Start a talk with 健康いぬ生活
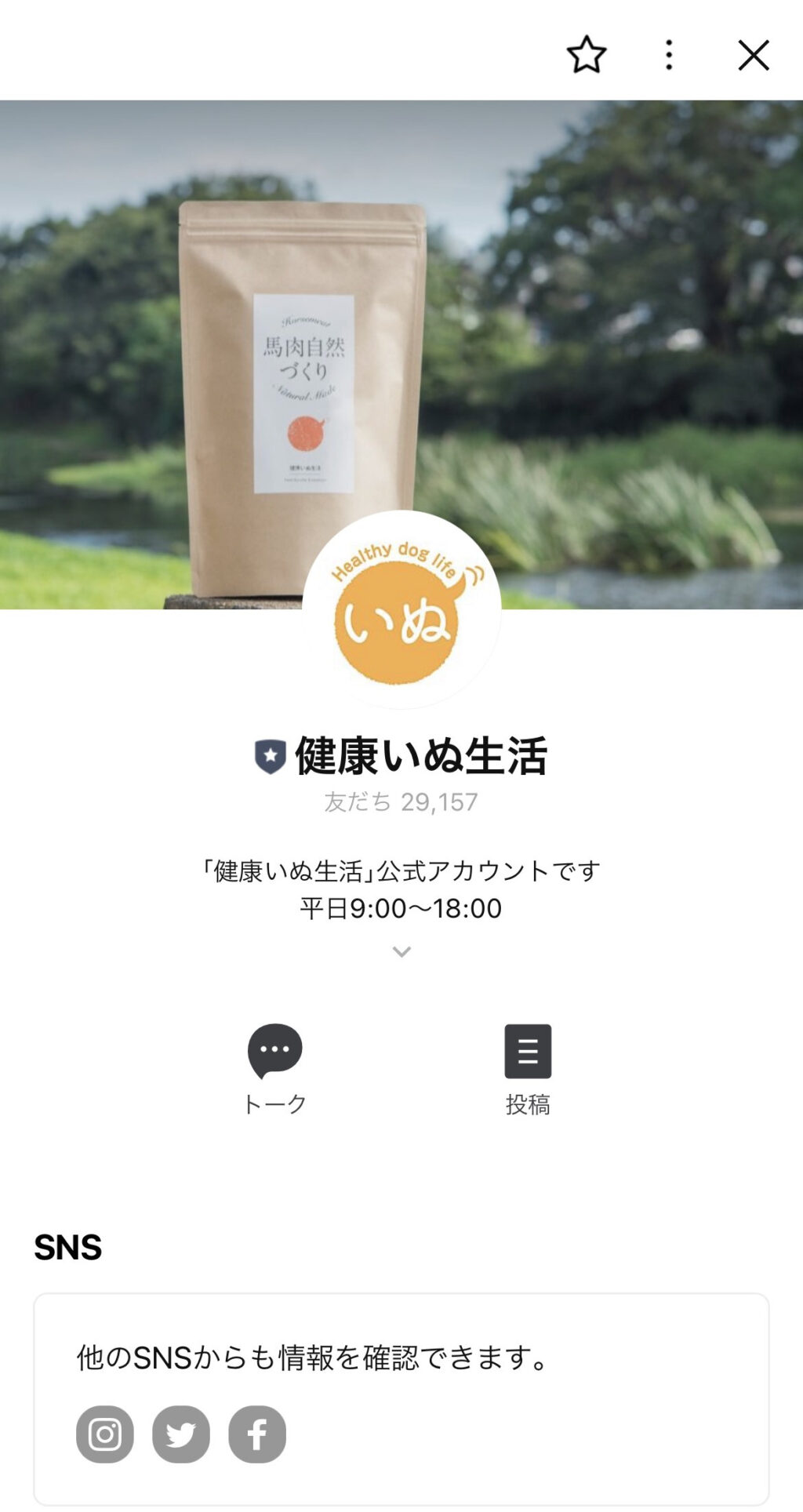The height and width of the screenshot is (1512, 803). tap(274, 1068)
